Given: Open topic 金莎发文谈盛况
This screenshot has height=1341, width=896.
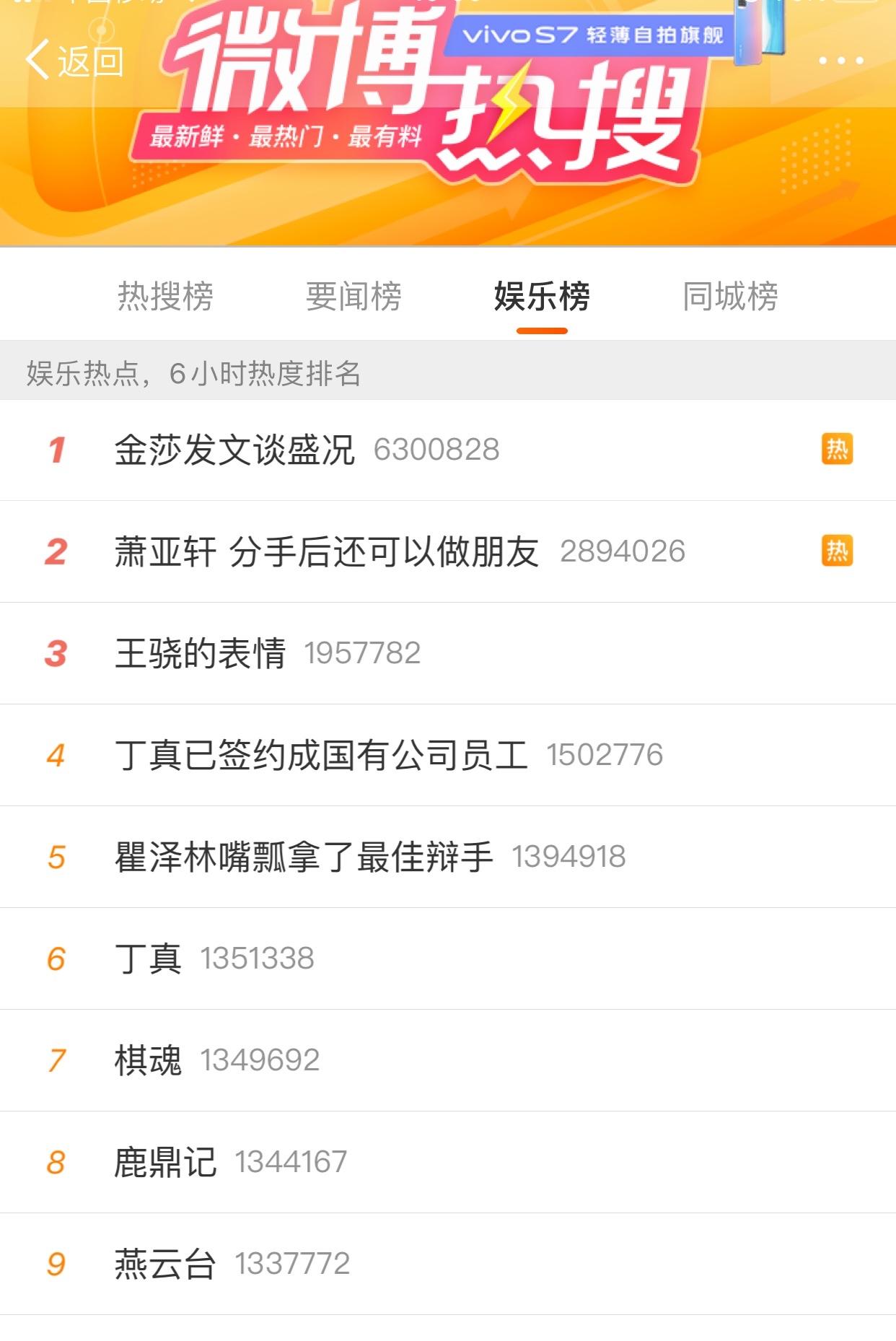Looking at the screenshot, I should [x=234, y=450].
